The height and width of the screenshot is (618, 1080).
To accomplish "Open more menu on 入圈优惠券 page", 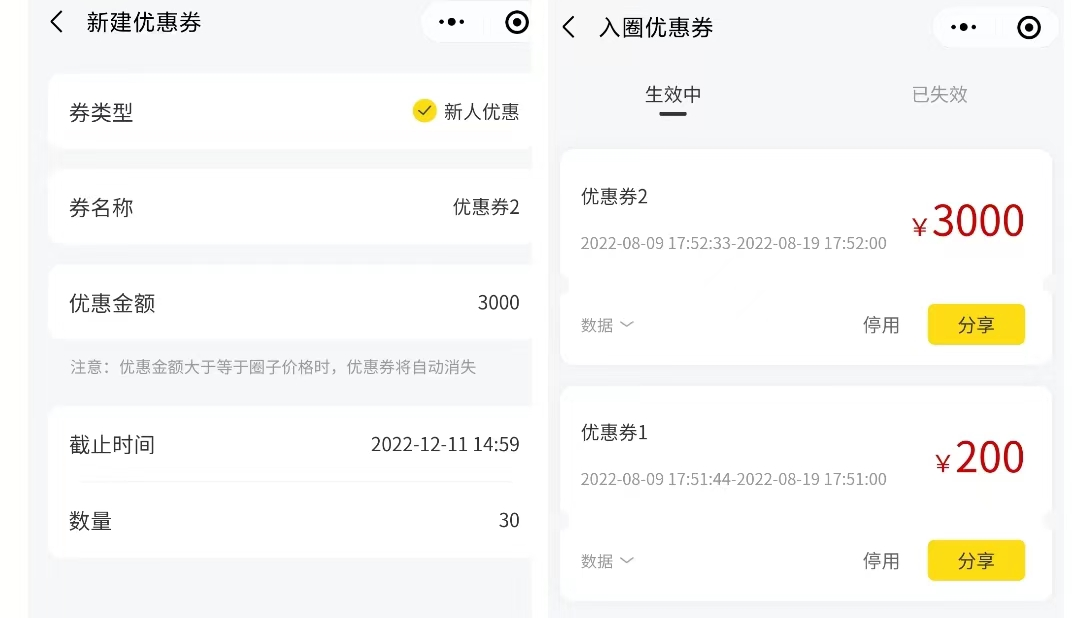I will pyautogui.click(x=964, y=28).
